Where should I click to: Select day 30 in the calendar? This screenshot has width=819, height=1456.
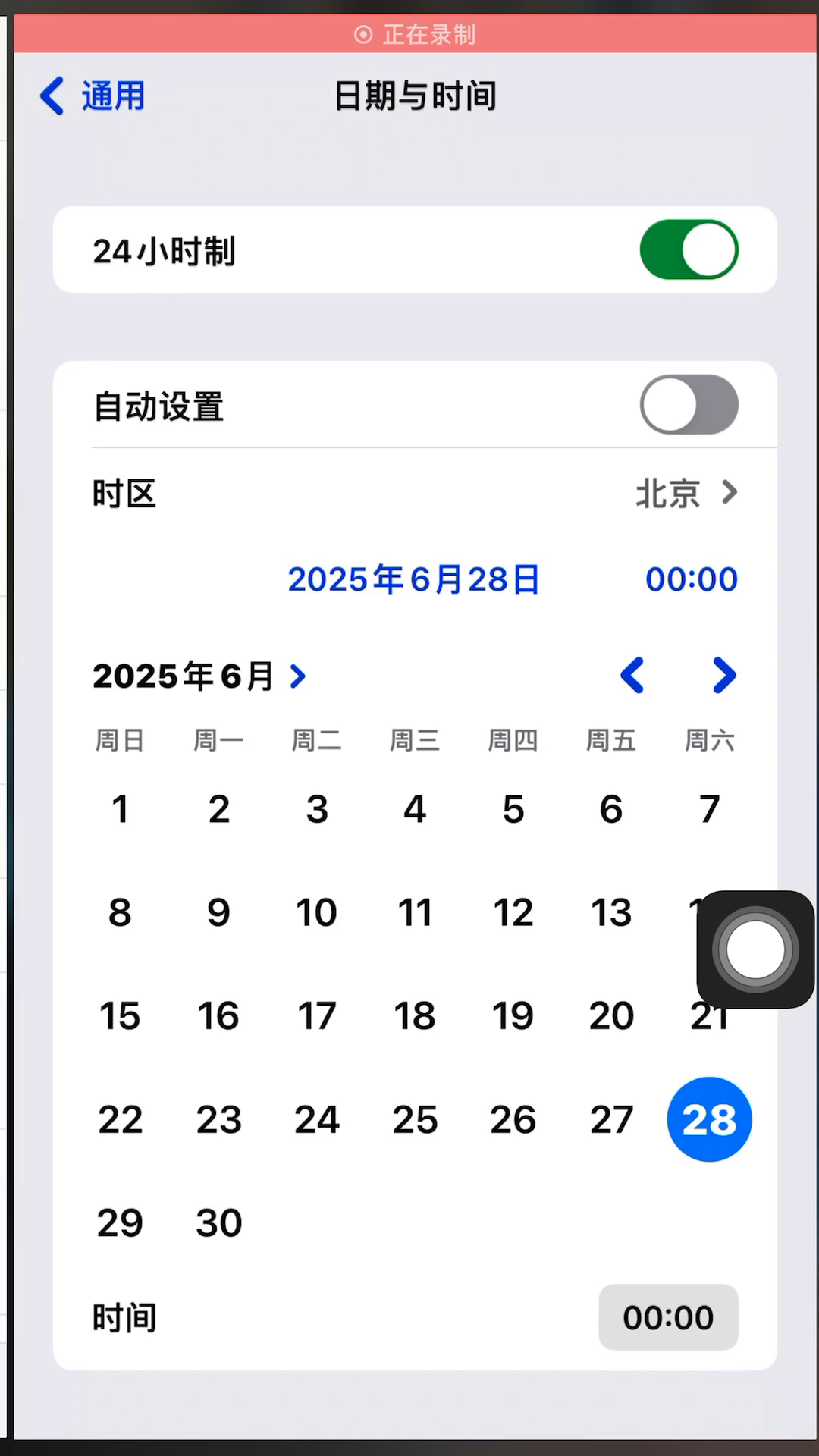[218, 1222]
